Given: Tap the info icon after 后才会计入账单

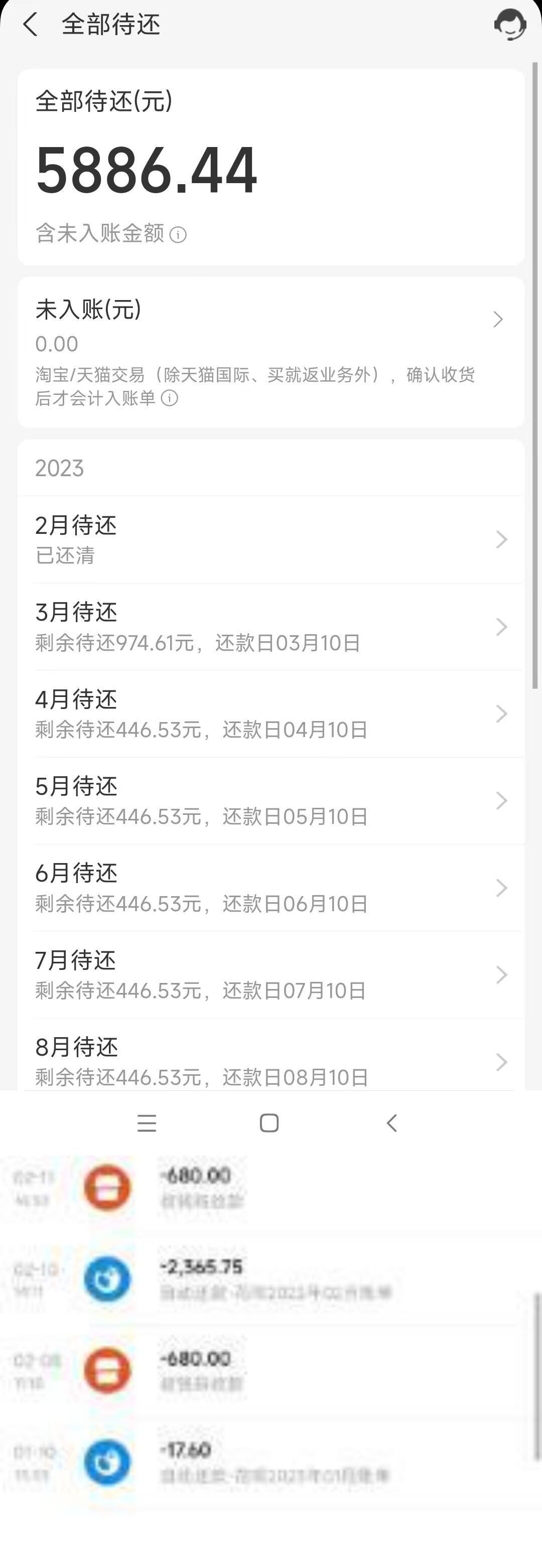Looking at the screenshot, I should pyautogui.click(x=169, y=398).
